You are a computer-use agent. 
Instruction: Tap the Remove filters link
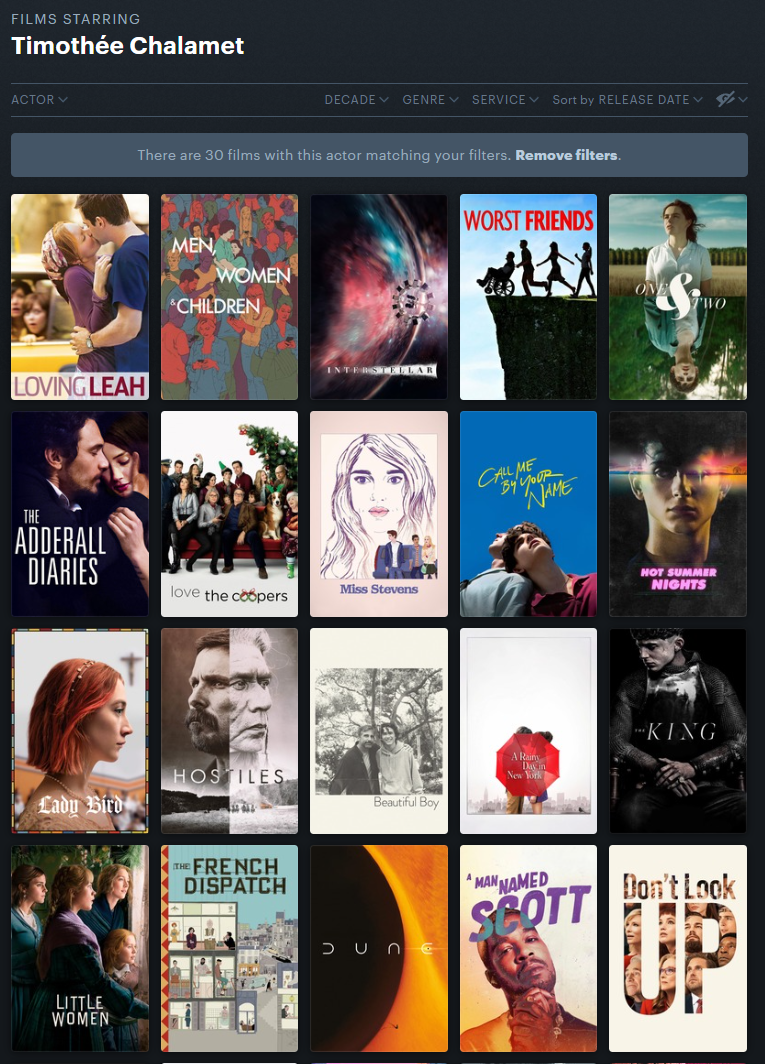click(567, 156)
